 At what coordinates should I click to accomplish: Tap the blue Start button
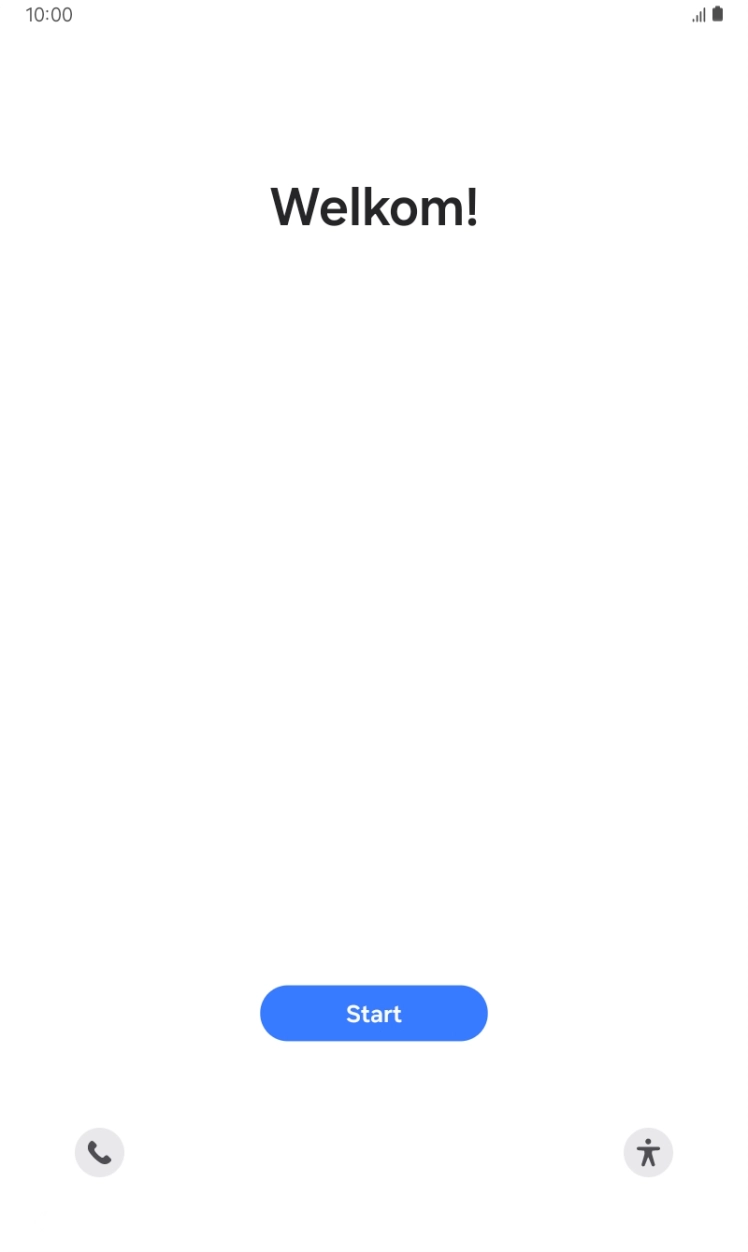click(x=374, y=1013)
